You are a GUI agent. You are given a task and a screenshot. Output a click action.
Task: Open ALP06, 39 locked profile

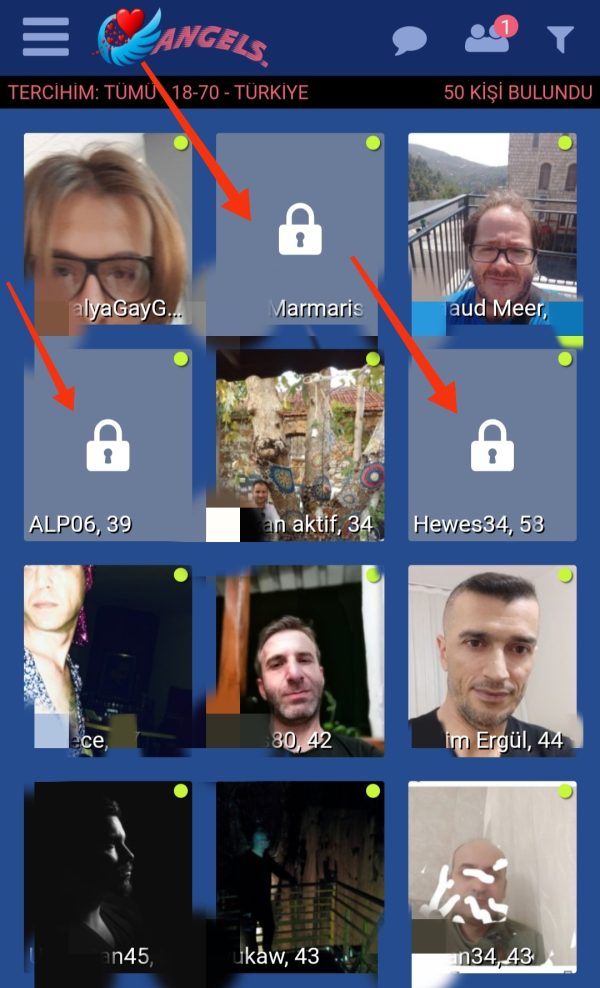[108, 445]
